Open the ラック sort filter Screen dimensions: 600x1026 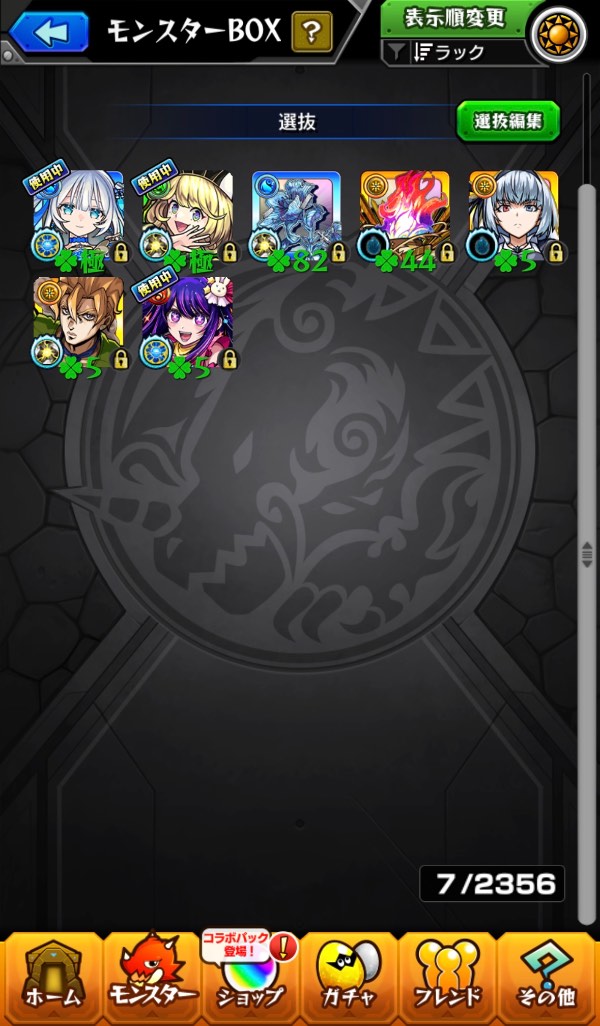455,51
